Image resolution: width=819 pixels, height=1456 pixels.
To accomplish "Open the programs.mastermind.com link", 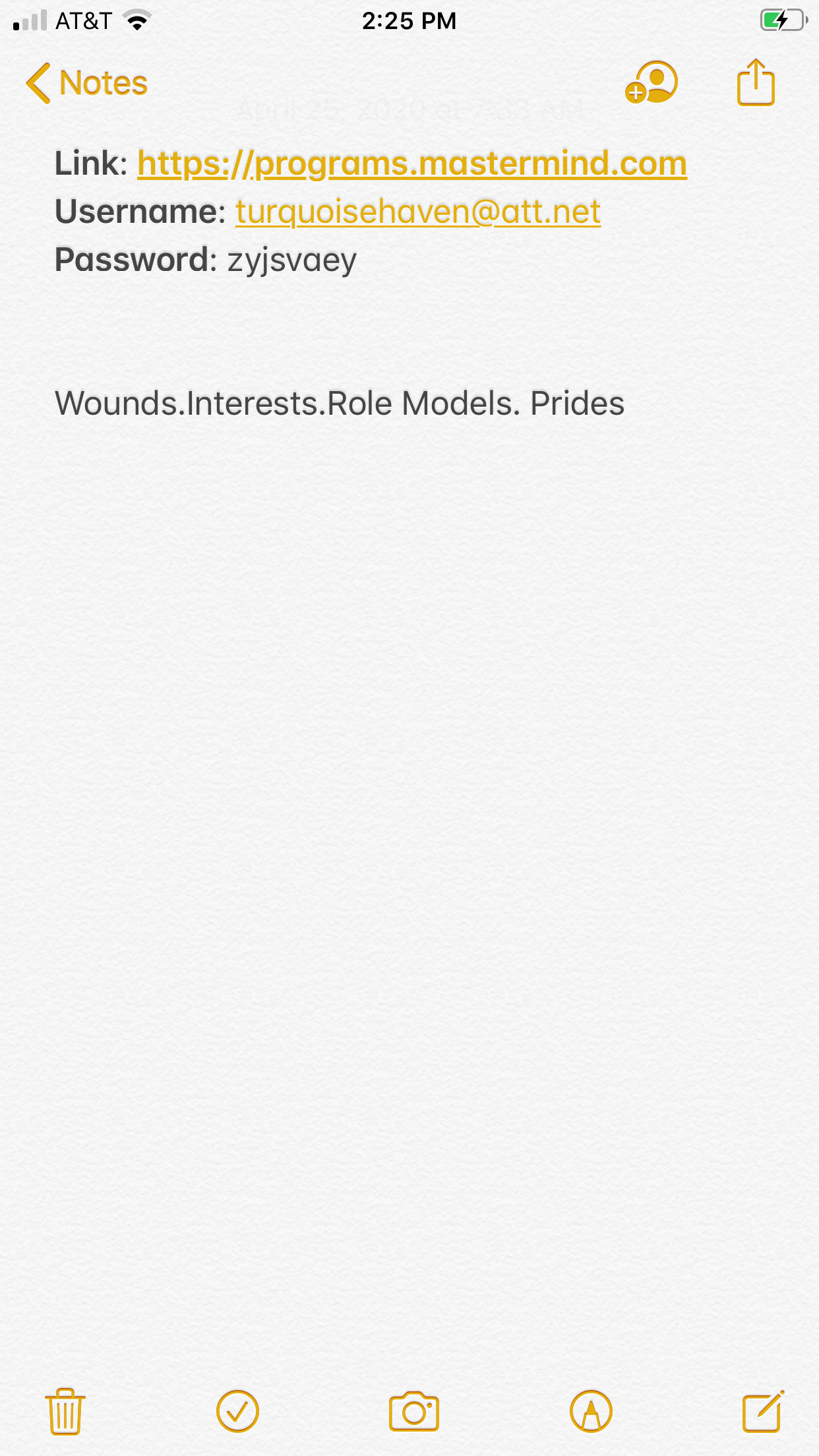I will coord(412,164).
